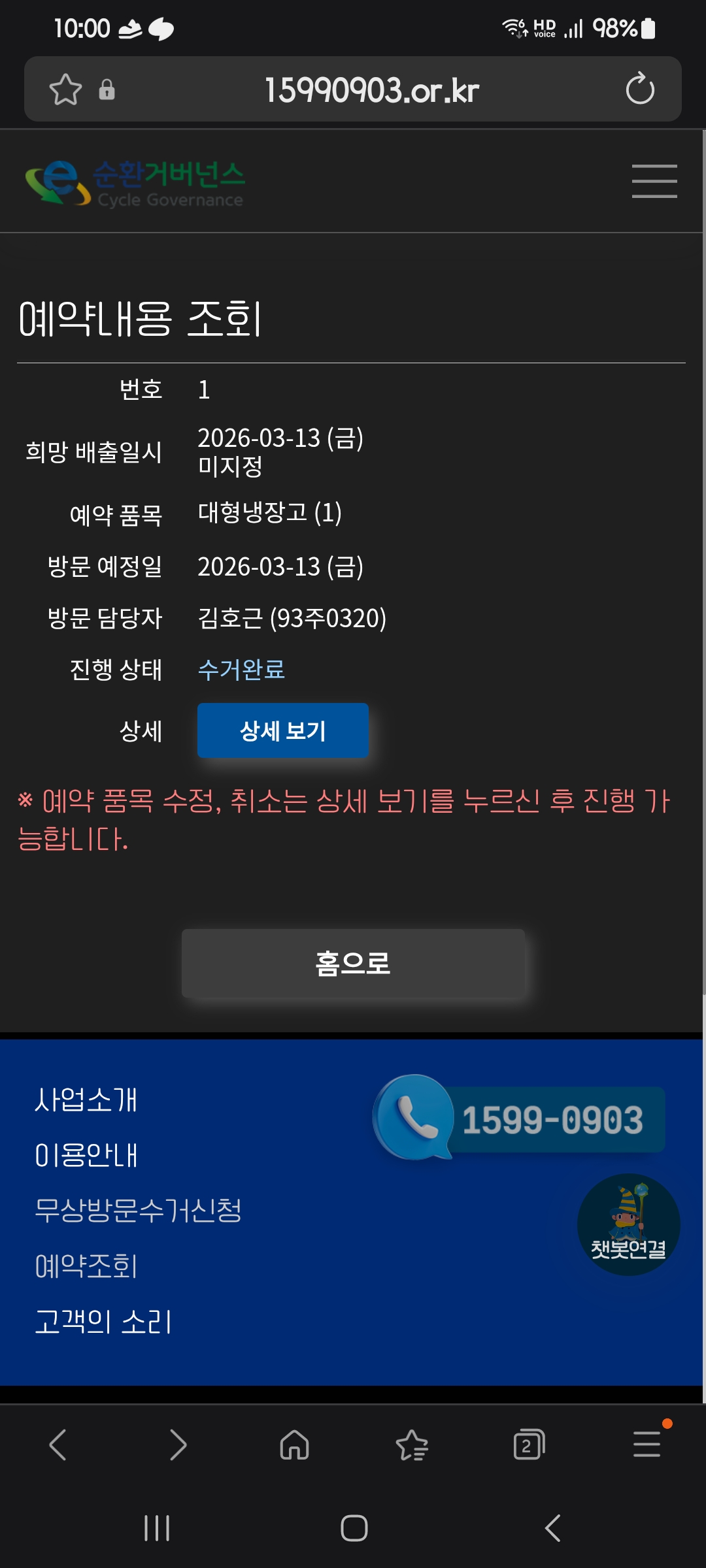Screen dimensions: 706x1568
Task: Open the 예약조회 link
Action: tap(86, 1266)
